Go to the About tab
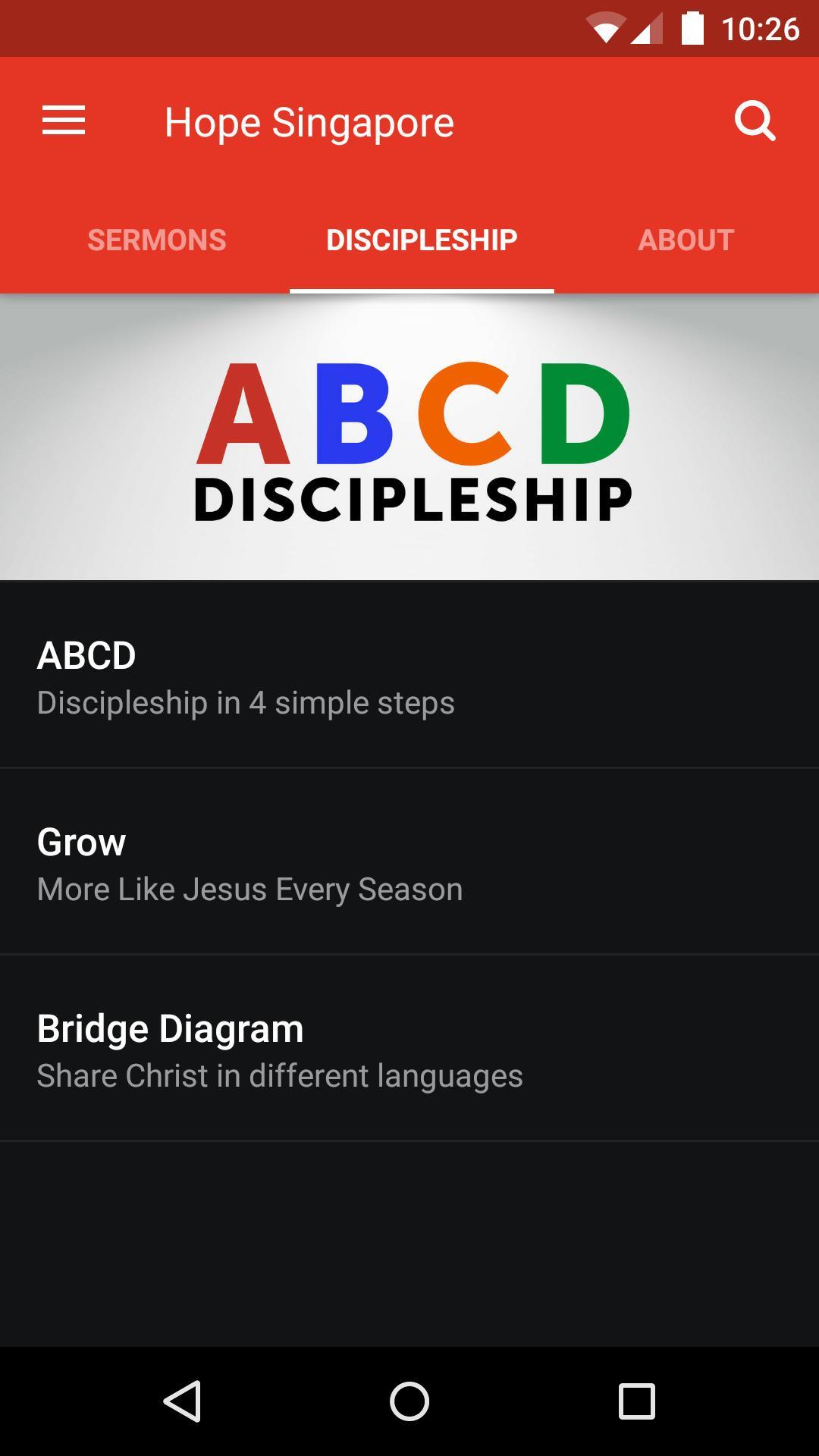This screenshot has height=1456, width=819. 686,240
